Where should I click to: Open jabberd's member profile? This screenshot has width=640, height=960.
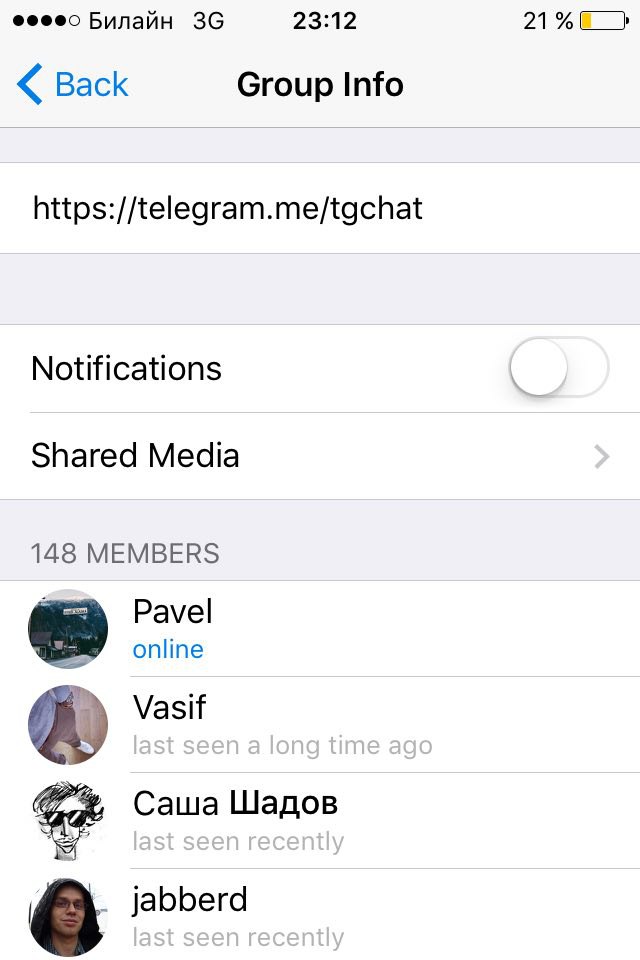click(x=320, y=917)
